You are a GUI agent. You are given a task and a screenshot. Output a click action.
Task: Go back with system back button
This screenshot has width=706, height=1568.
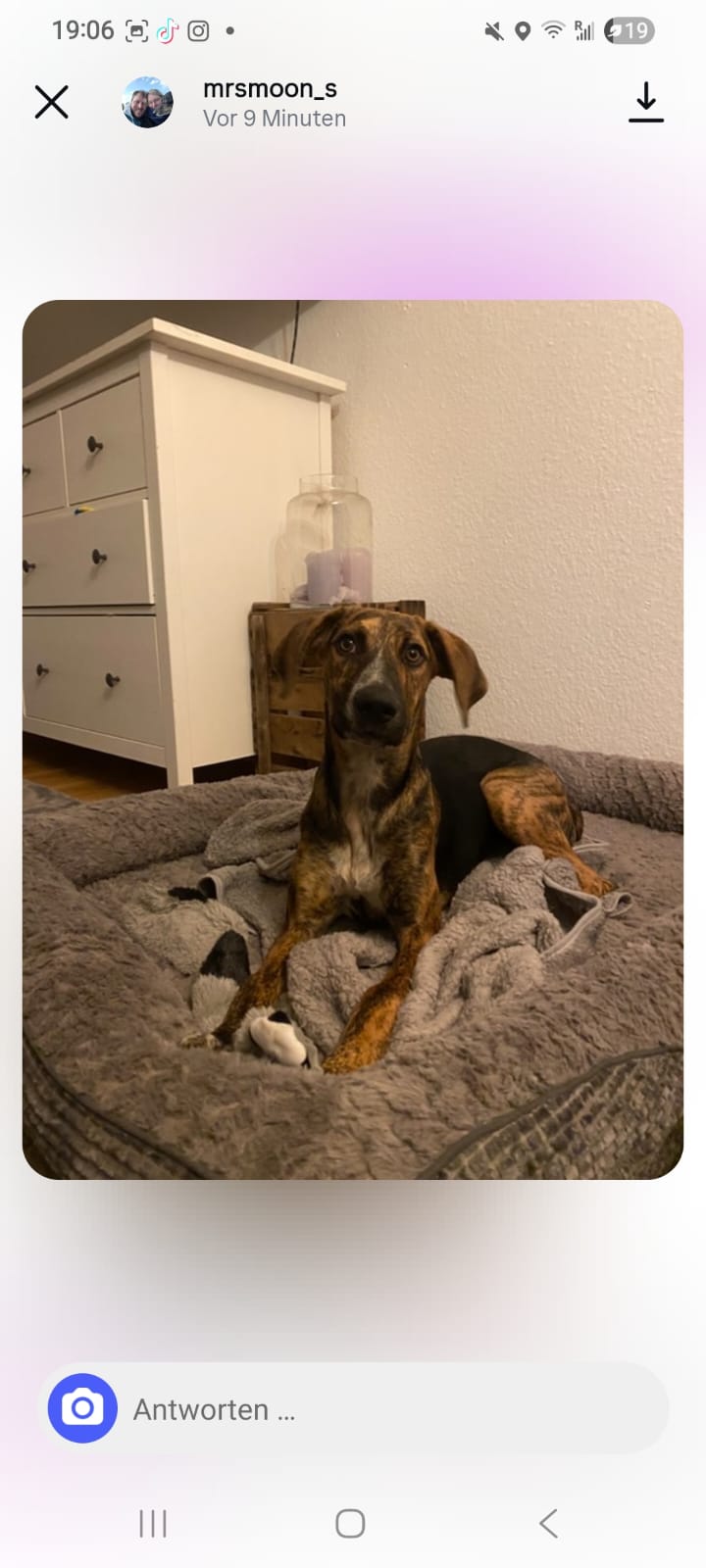pyautogui.click(x=549, y=1523)
